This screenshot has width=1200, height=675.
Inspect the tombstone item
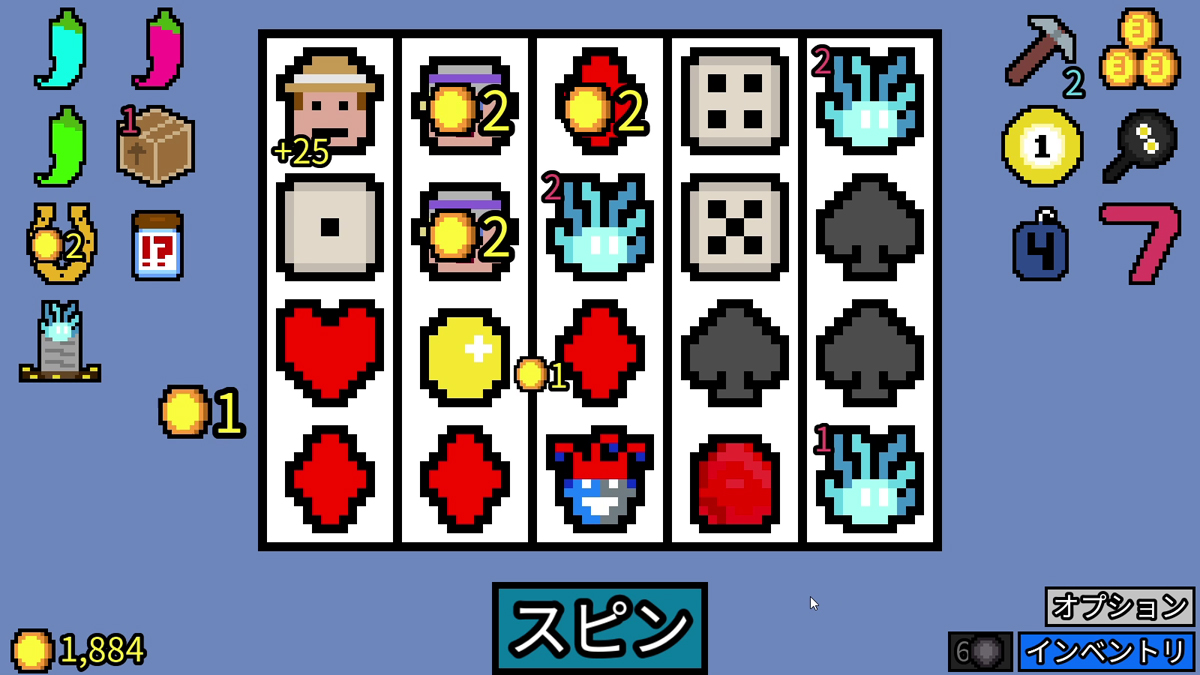point(60,342)
